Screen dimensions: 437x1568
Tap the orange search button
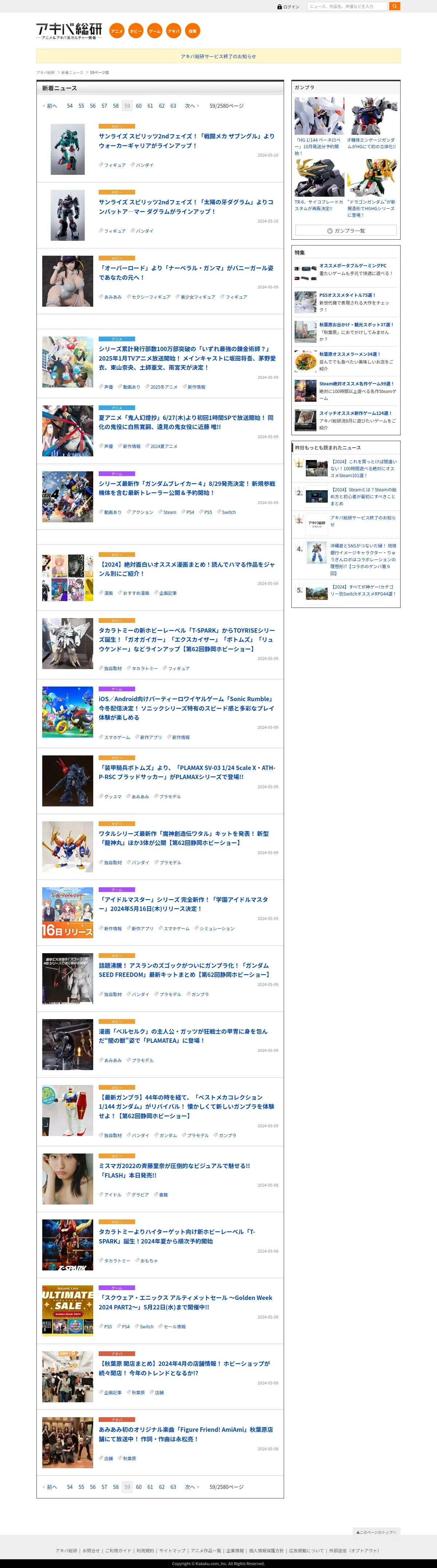[x=394, y=6]
